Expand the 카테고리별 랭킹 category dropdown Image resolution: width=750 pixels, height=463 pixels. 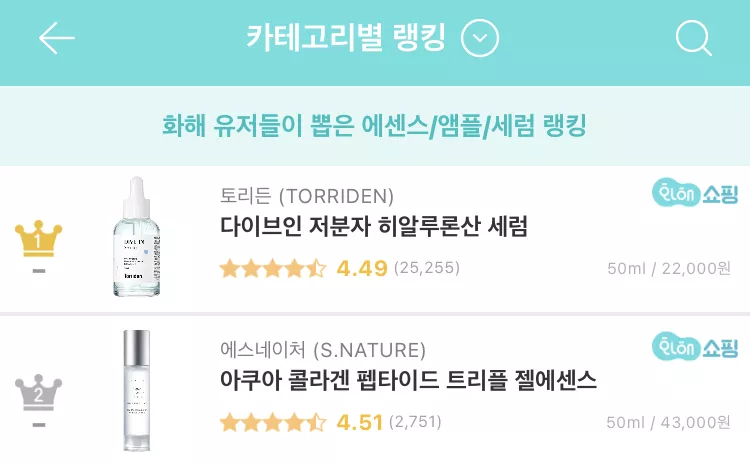pos(479,39)
